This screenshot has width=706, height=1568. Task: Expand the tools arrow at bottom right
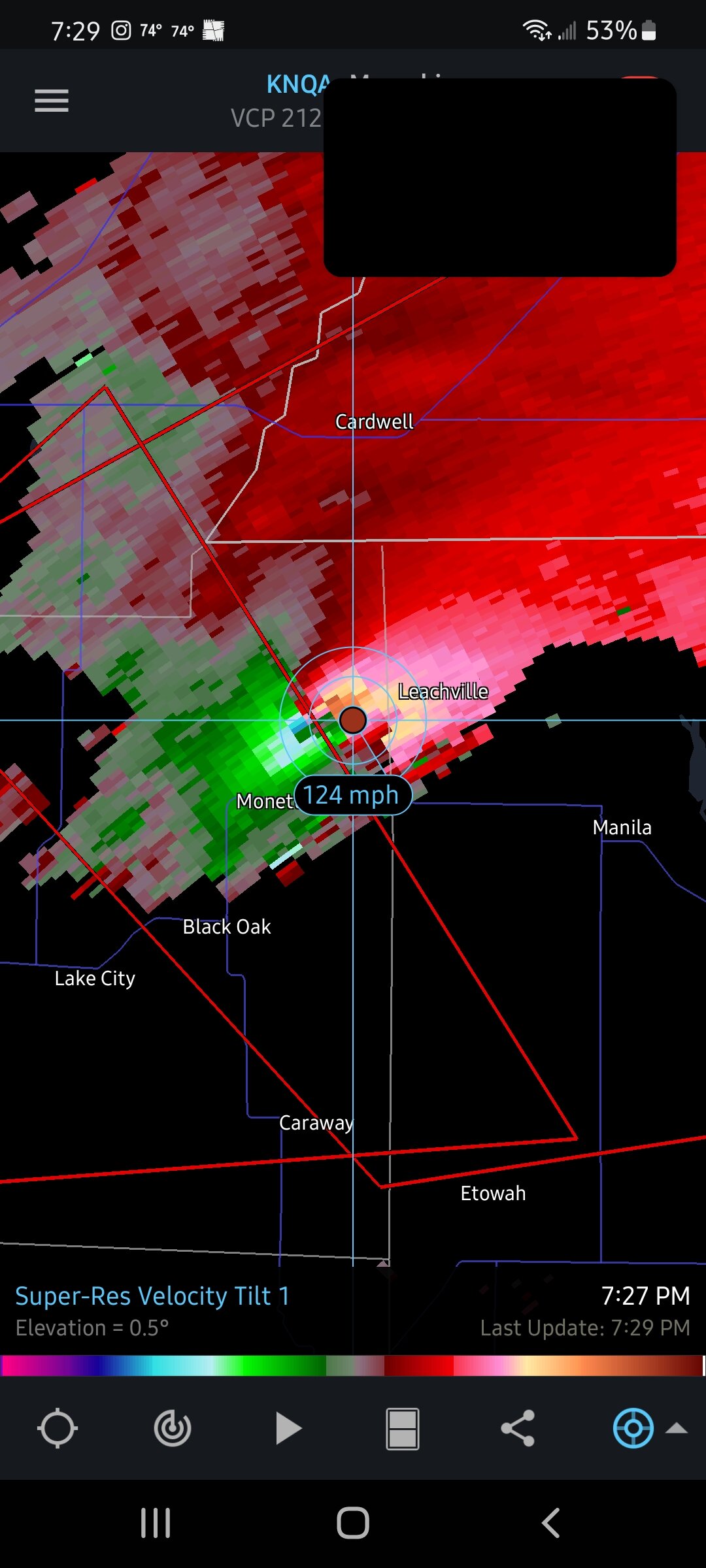tap(677, 1428)
